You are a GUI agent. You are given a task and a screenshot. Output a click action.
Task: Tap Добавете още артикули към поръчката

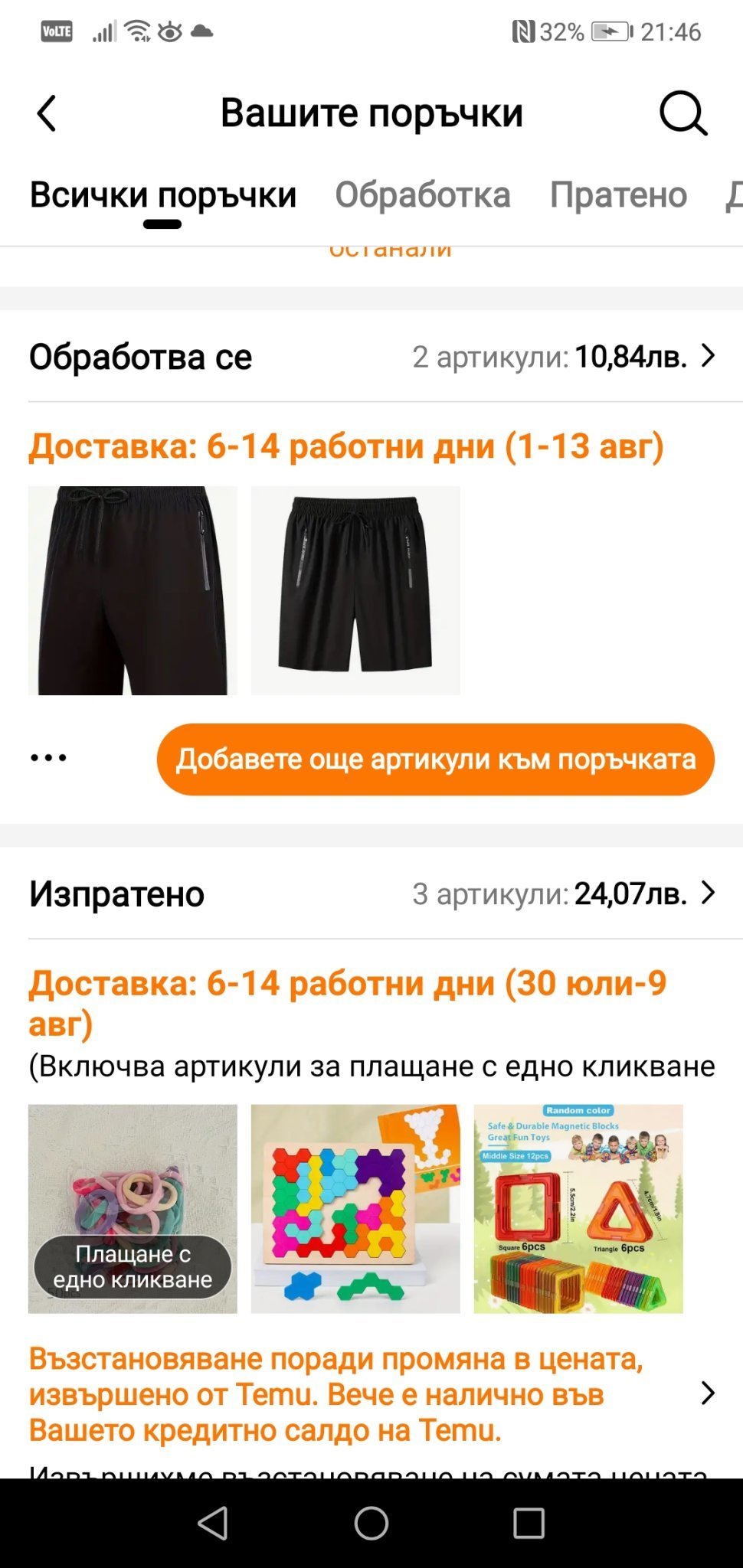pyautogui.click(x=435, y=759)
